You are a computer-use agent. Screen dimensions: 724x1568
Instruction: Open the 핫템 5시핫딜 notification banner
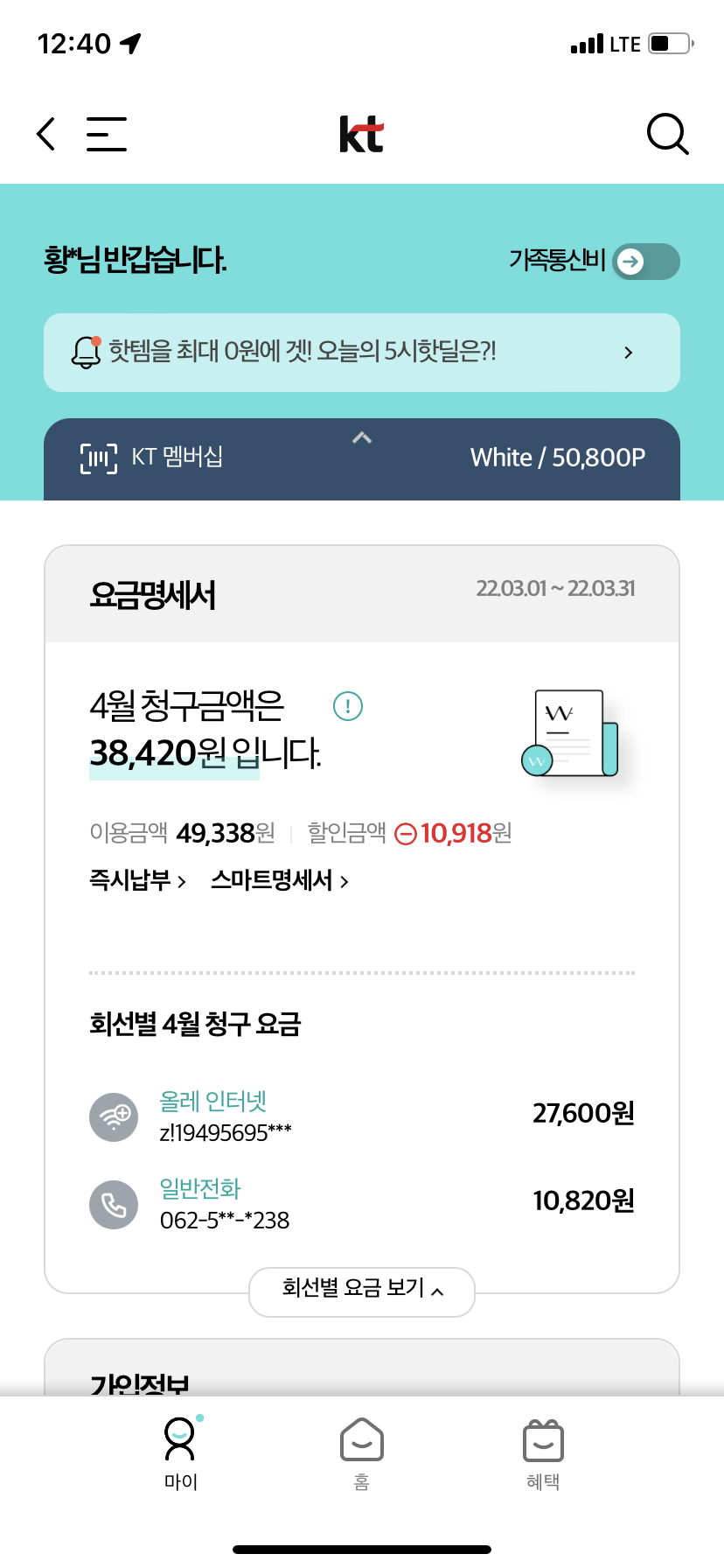click(x=361, y=352)
